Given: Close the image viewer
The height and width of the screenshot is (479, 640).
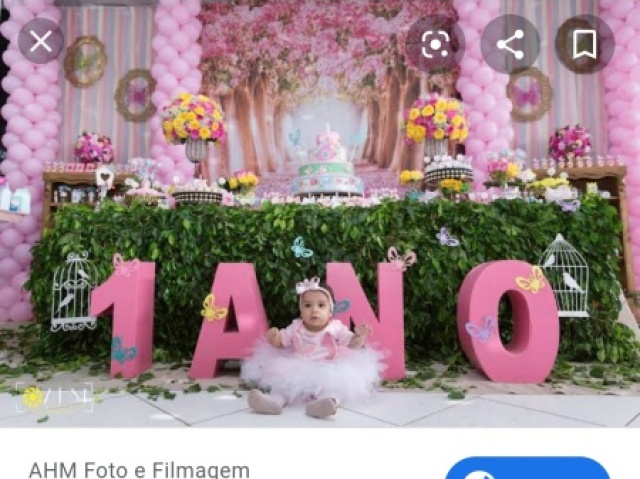Looking at the screenshot, I should pyautogui.click(x=41, y=42).
